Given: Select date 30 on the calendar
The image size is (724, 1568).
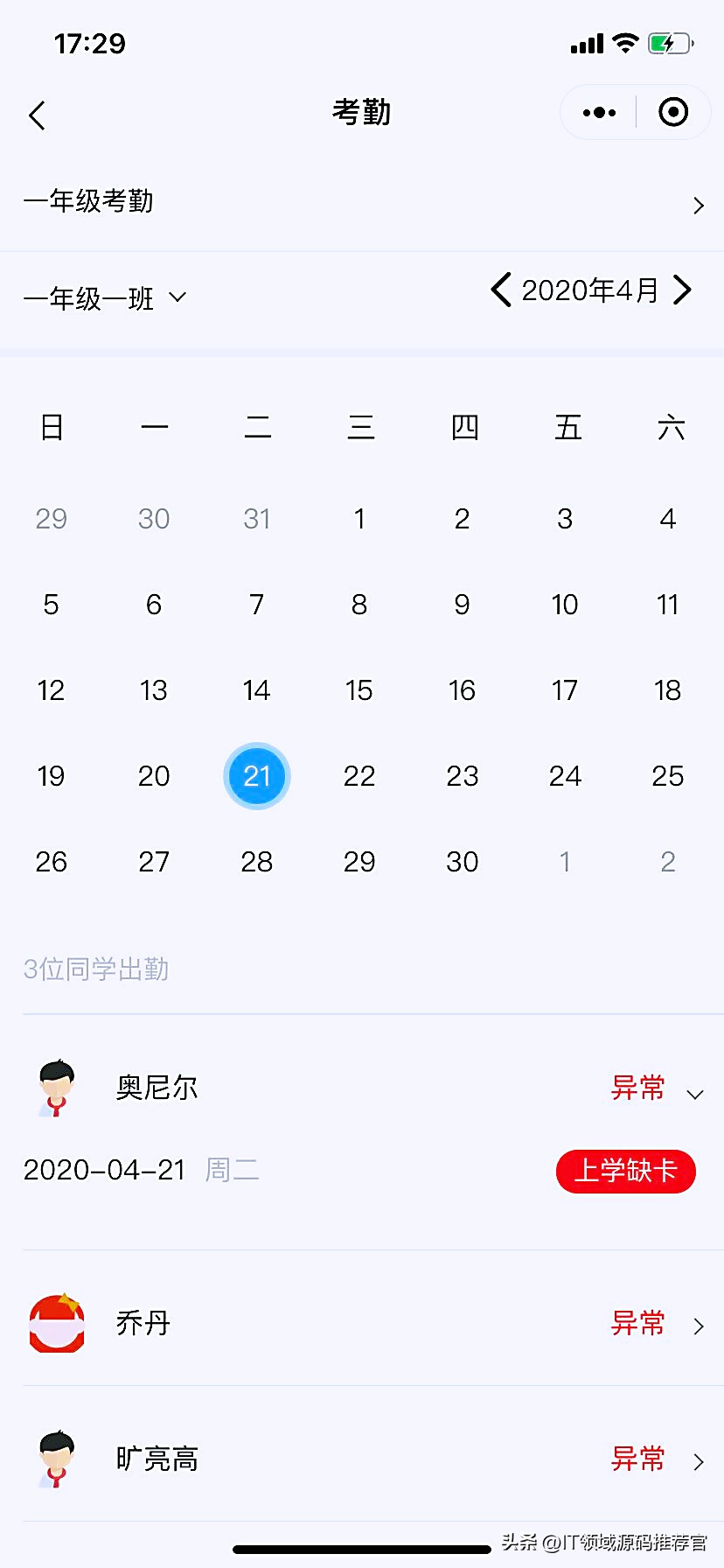Looking at the screenshot, I should tap(462, 862).
